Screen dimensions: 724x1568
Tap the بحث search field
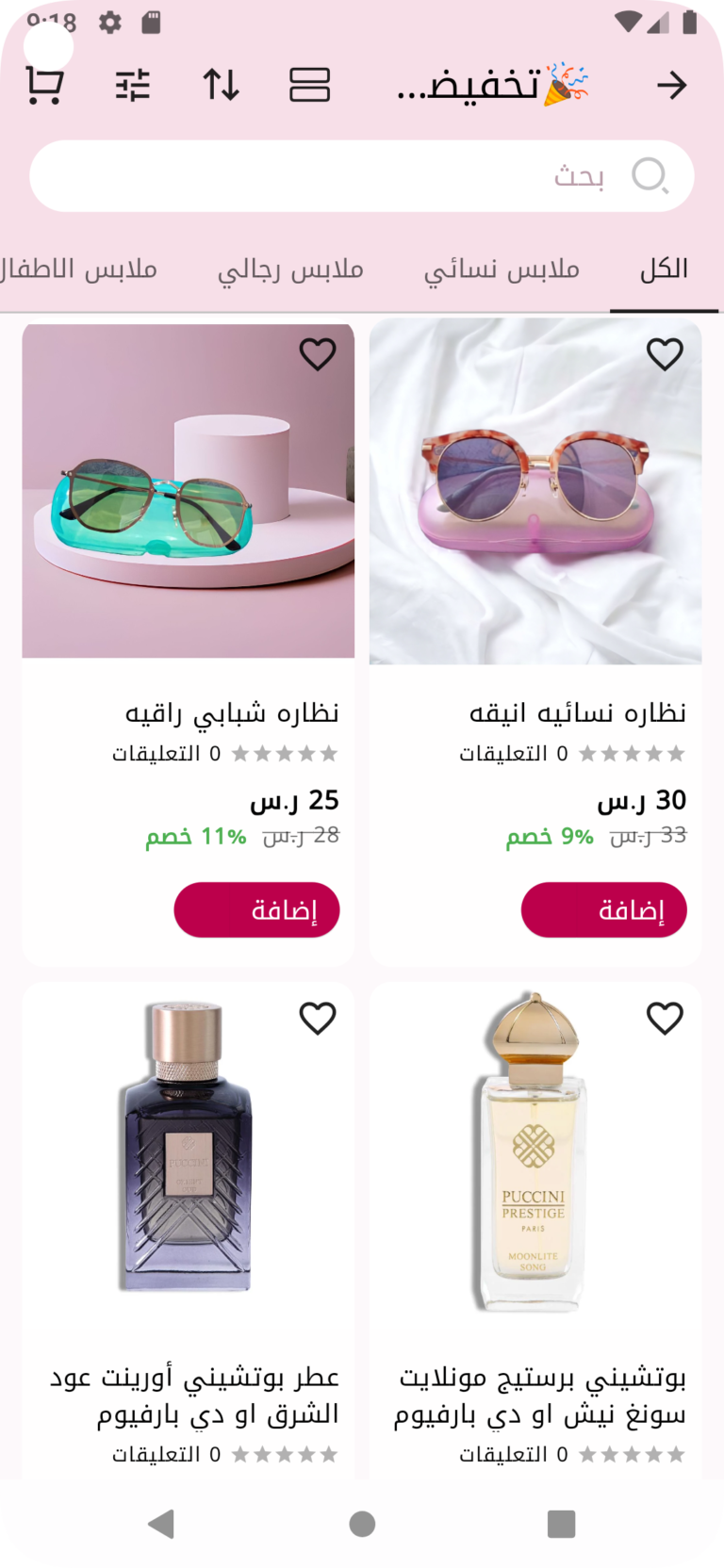[x=362, y=176]
